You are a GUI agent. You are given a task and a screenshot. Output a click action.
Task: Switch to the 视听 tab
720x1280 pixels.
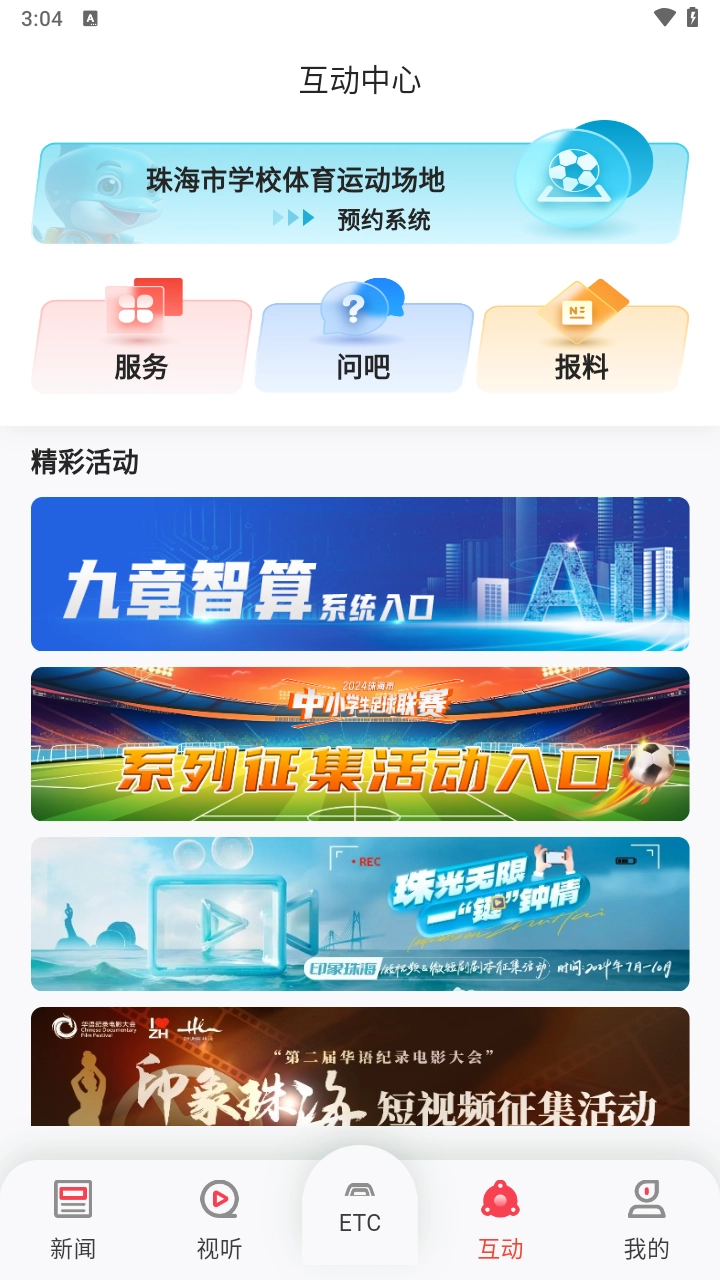tap(219, 1218)
